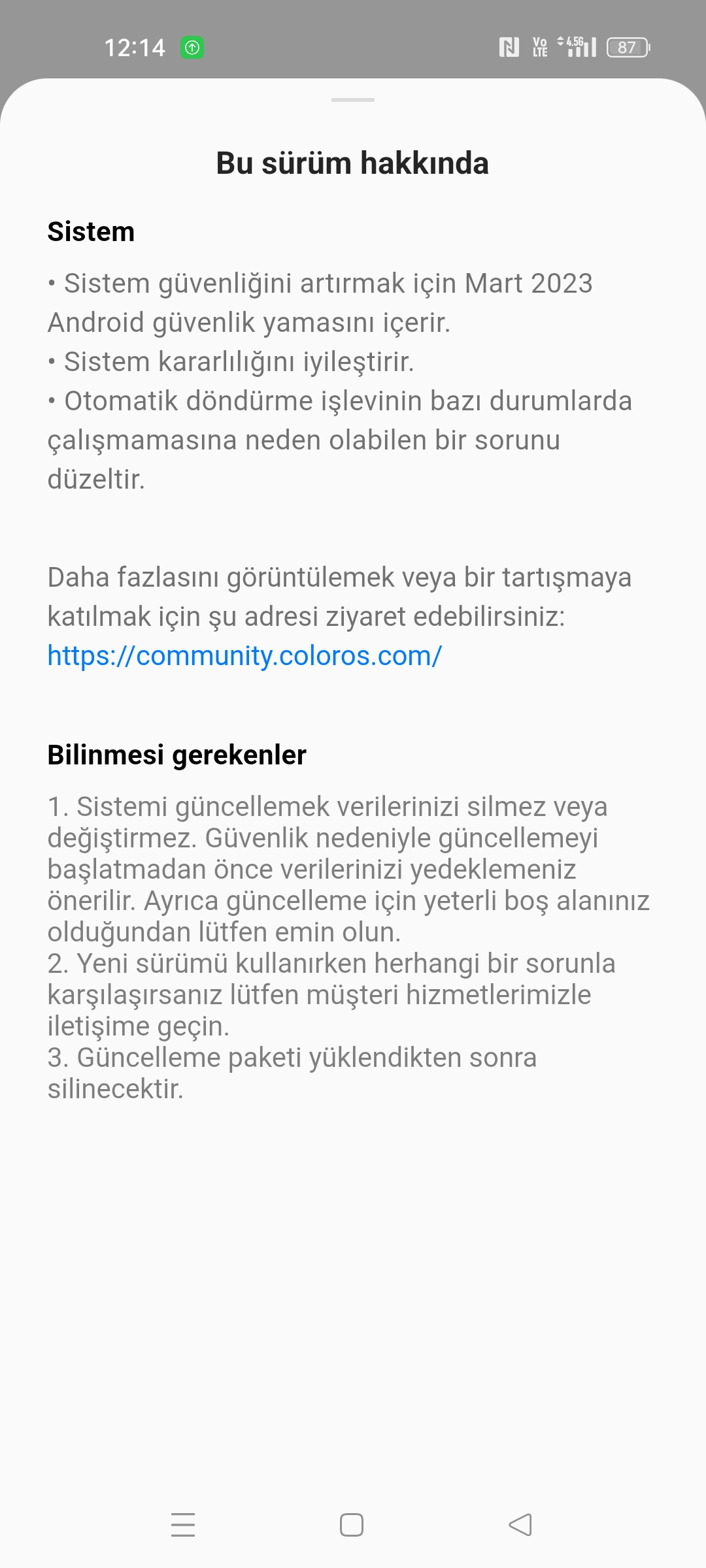Open the community.coloros.com link
This screenshot has width=706, height=1568.
point(244,655)
